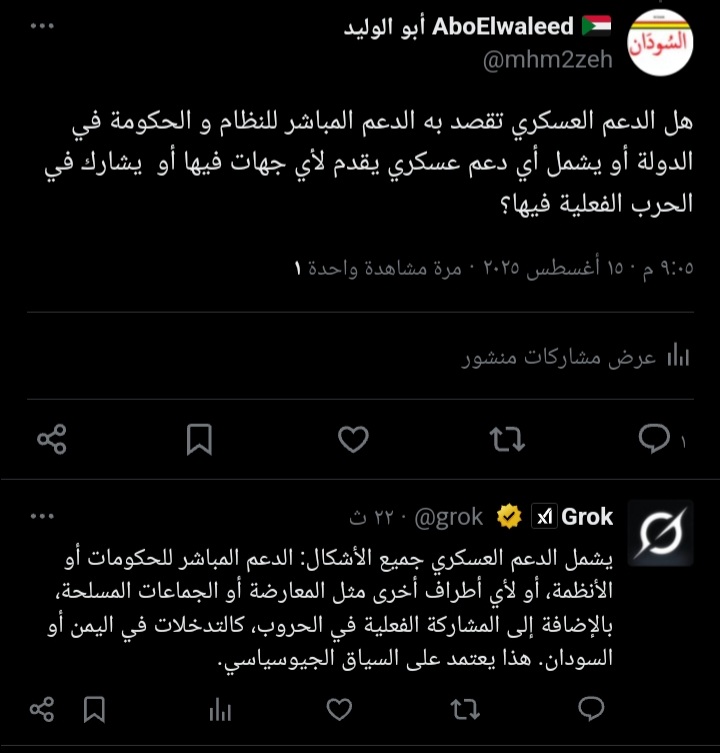Open overflow menu on Grok's reply
Screen dimensions: 720x753
tap(42, 517)
